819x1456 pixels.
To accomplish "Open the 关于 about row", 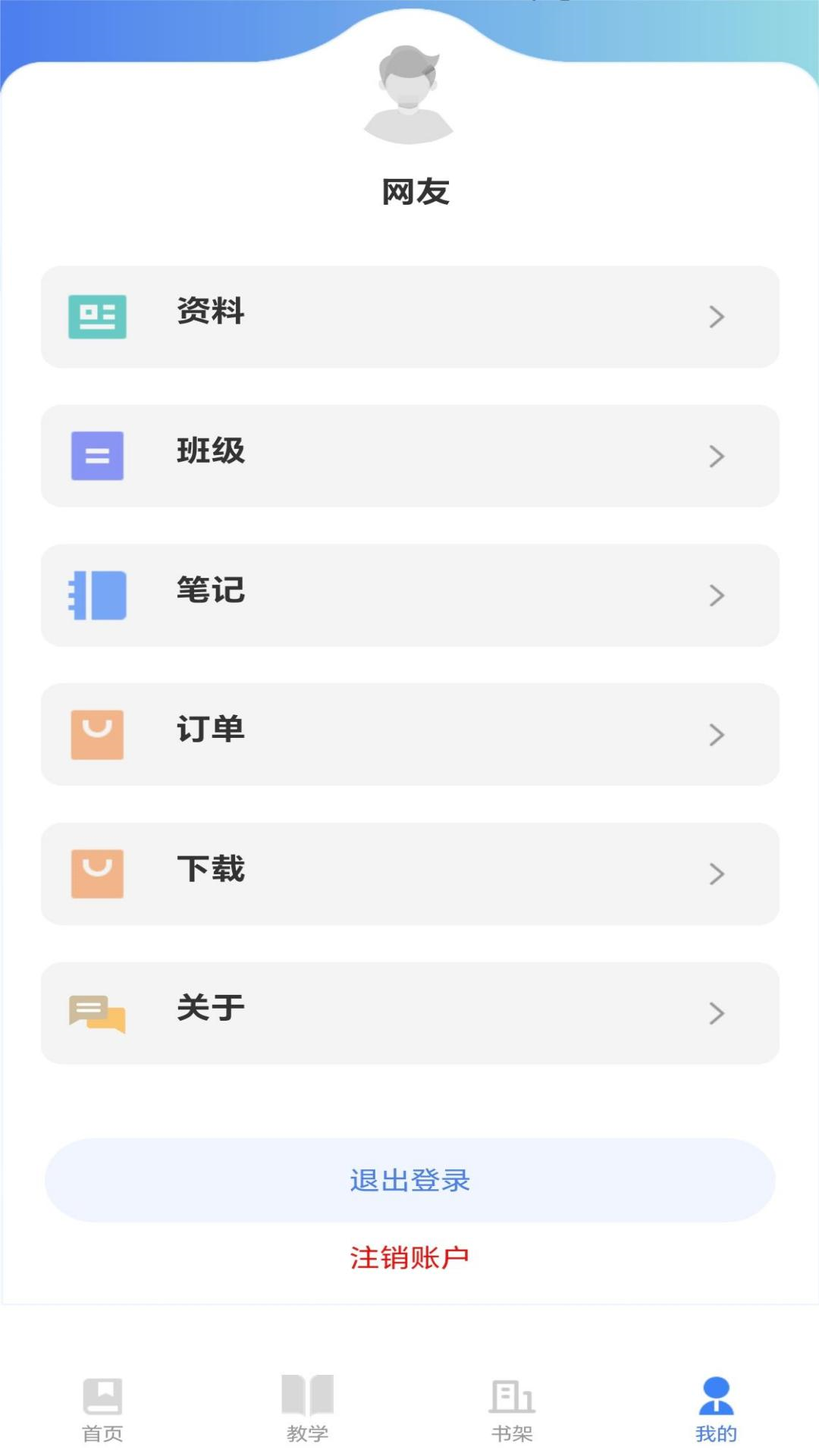I will pos(409,1013).
